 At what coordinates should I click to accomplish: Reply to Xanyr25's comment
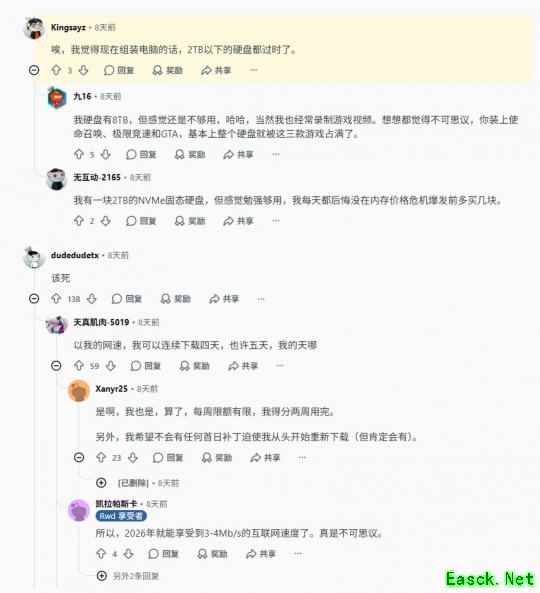[x=168, y=458]
